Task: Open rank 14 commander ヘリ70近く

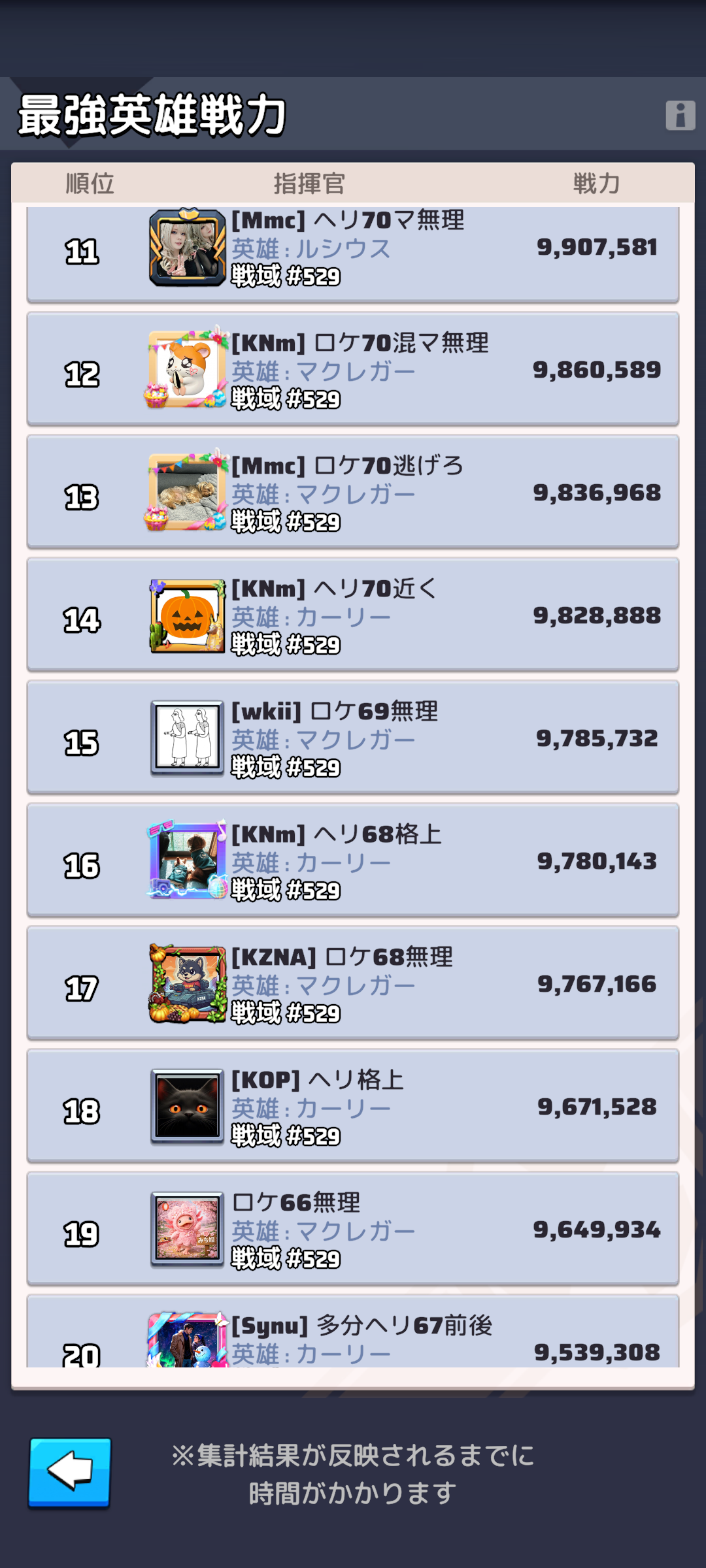Action: click(x=352, y=615)
